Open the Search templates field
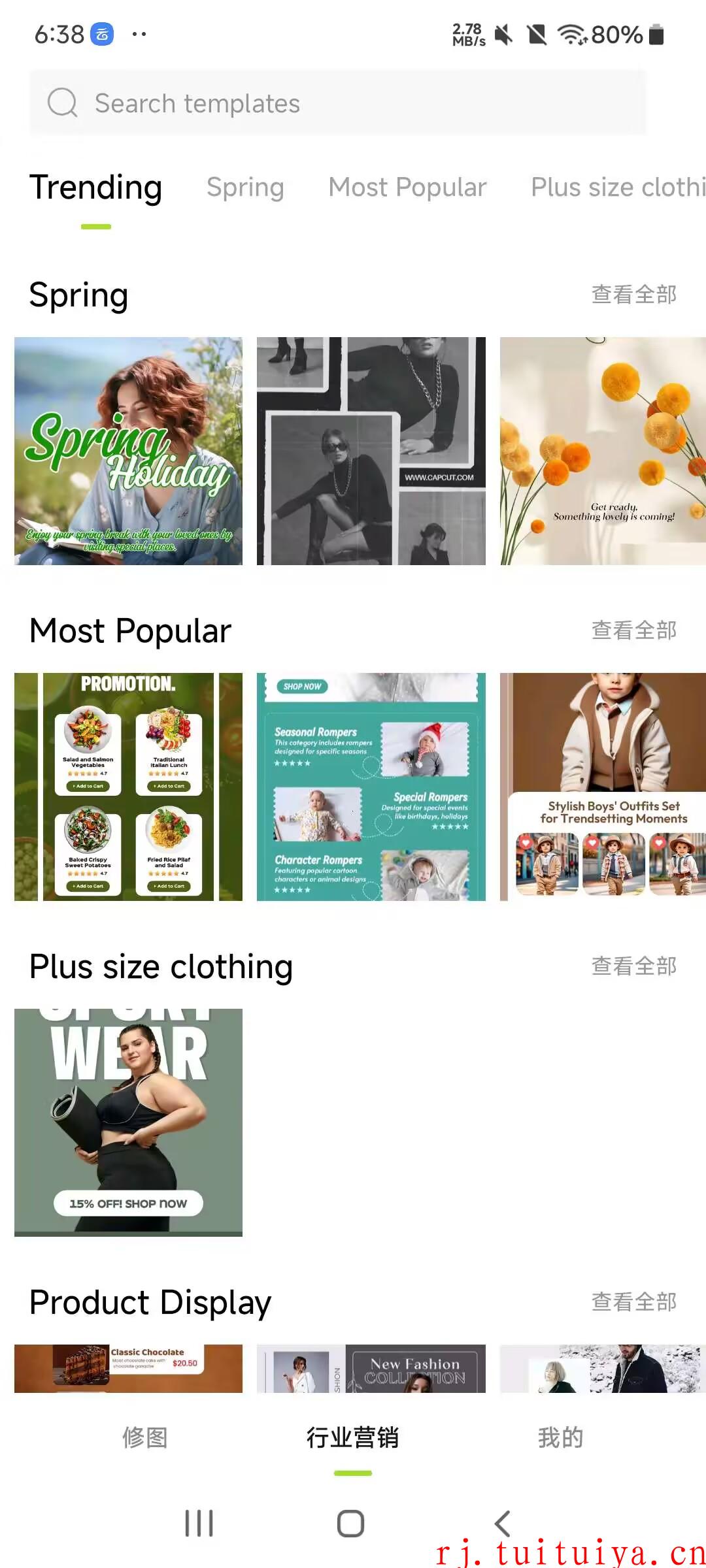This screenshot has width=706, height=1568. (337, 103)
